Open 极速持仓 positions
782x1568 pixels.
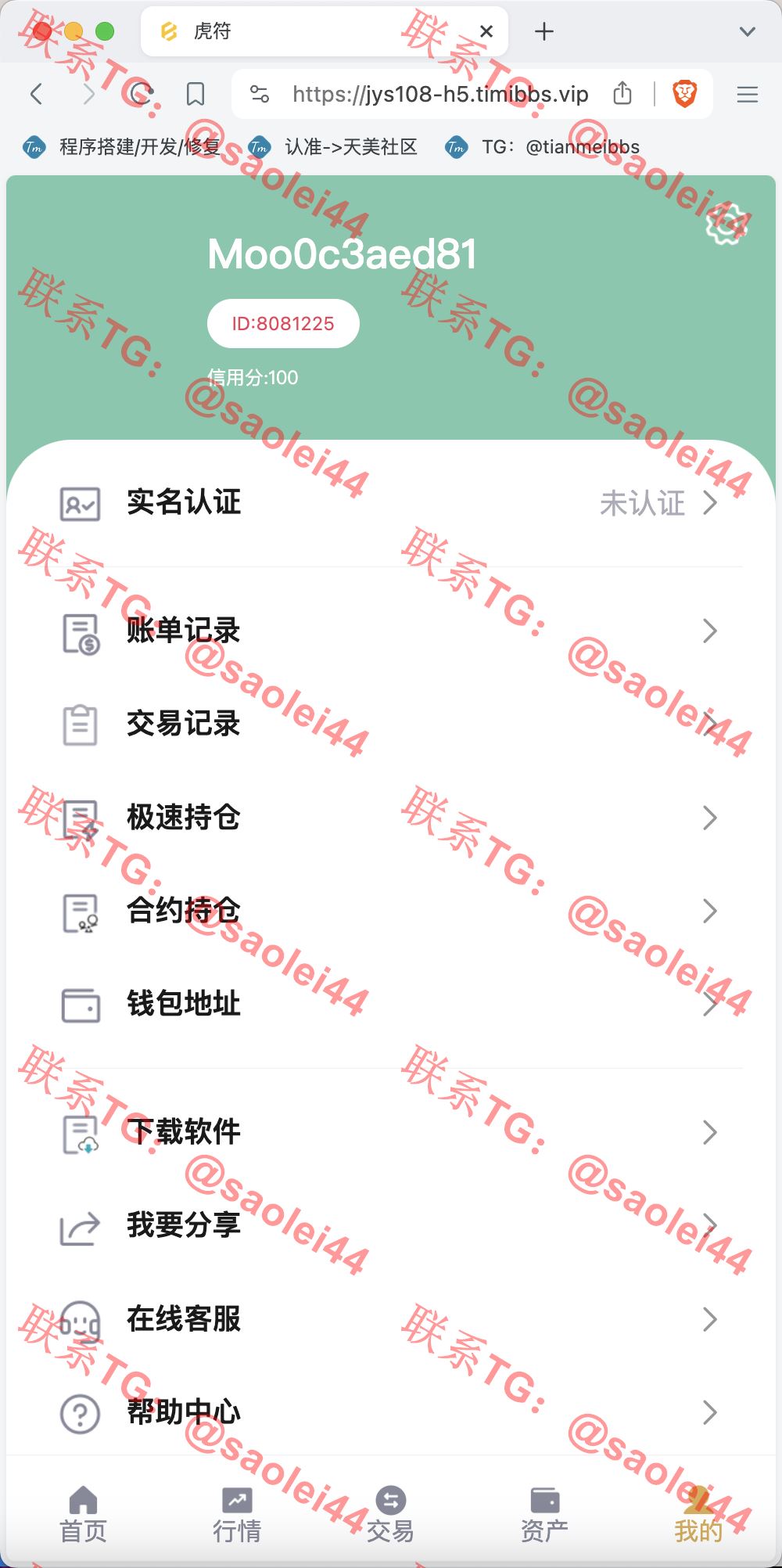(x=391, y=818)
